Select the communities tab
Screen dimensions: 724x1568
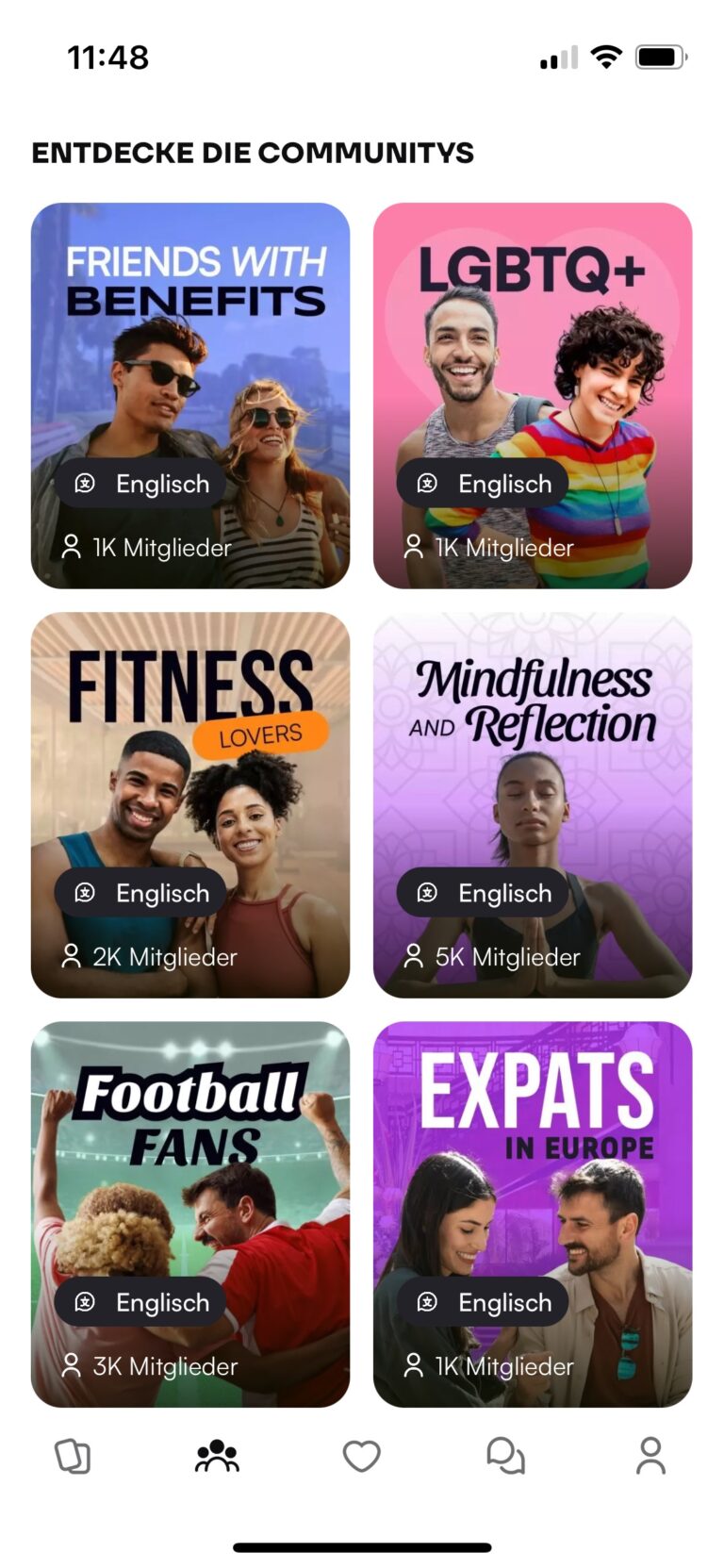(x=217, y=1456)
